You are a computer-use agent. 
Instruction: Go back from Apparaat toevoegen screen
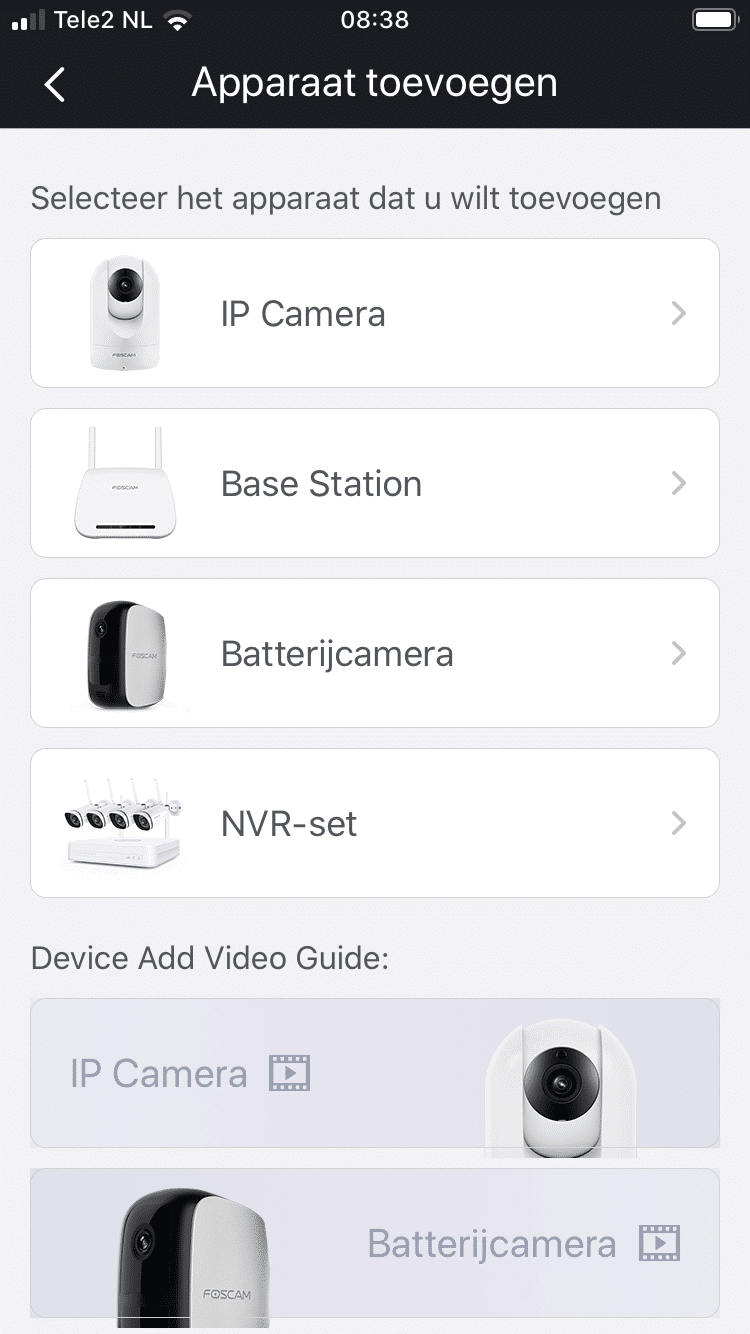55,84
